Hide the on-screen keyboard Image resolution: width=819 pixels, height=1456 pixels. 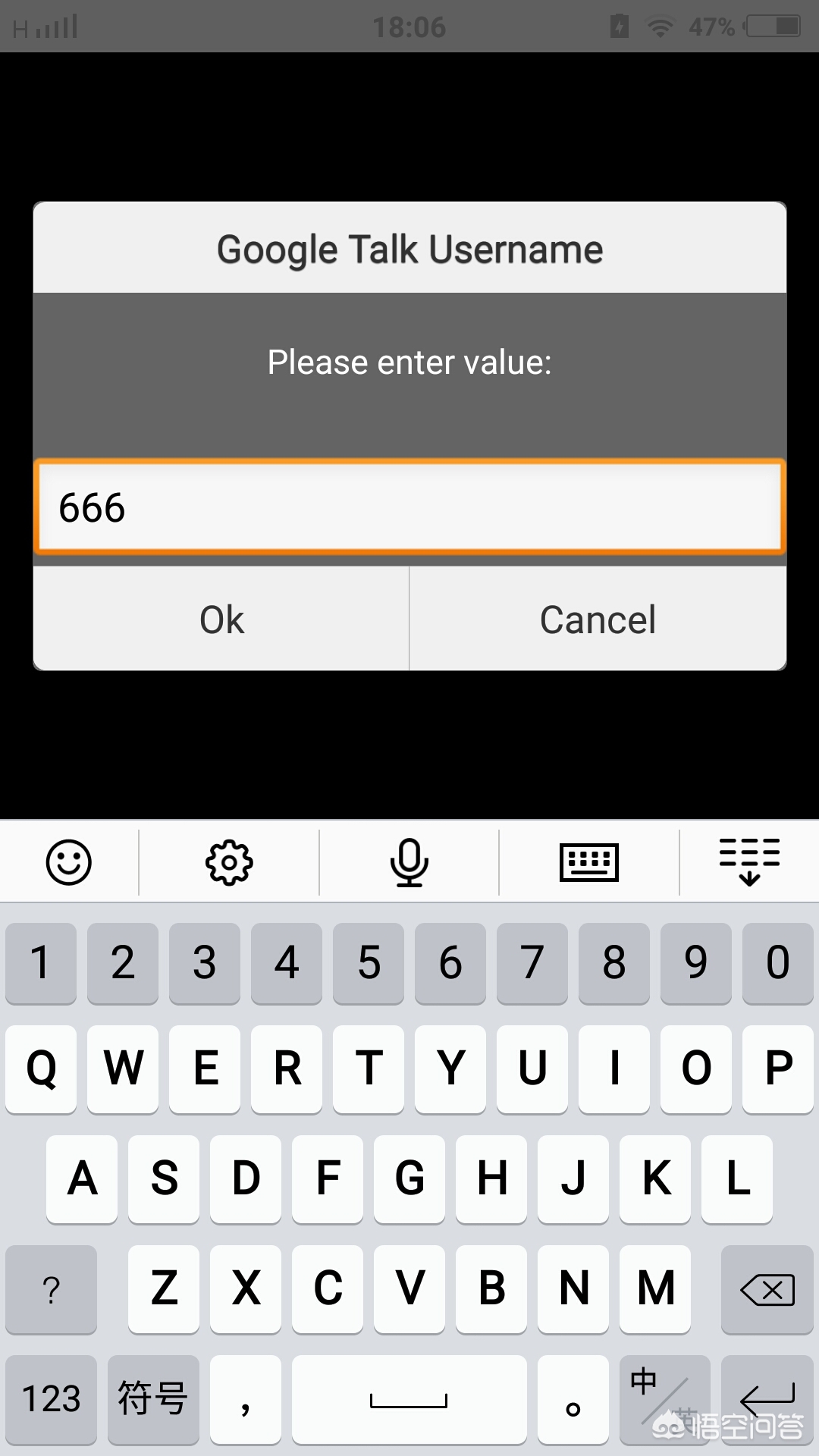tap(749, 862)
